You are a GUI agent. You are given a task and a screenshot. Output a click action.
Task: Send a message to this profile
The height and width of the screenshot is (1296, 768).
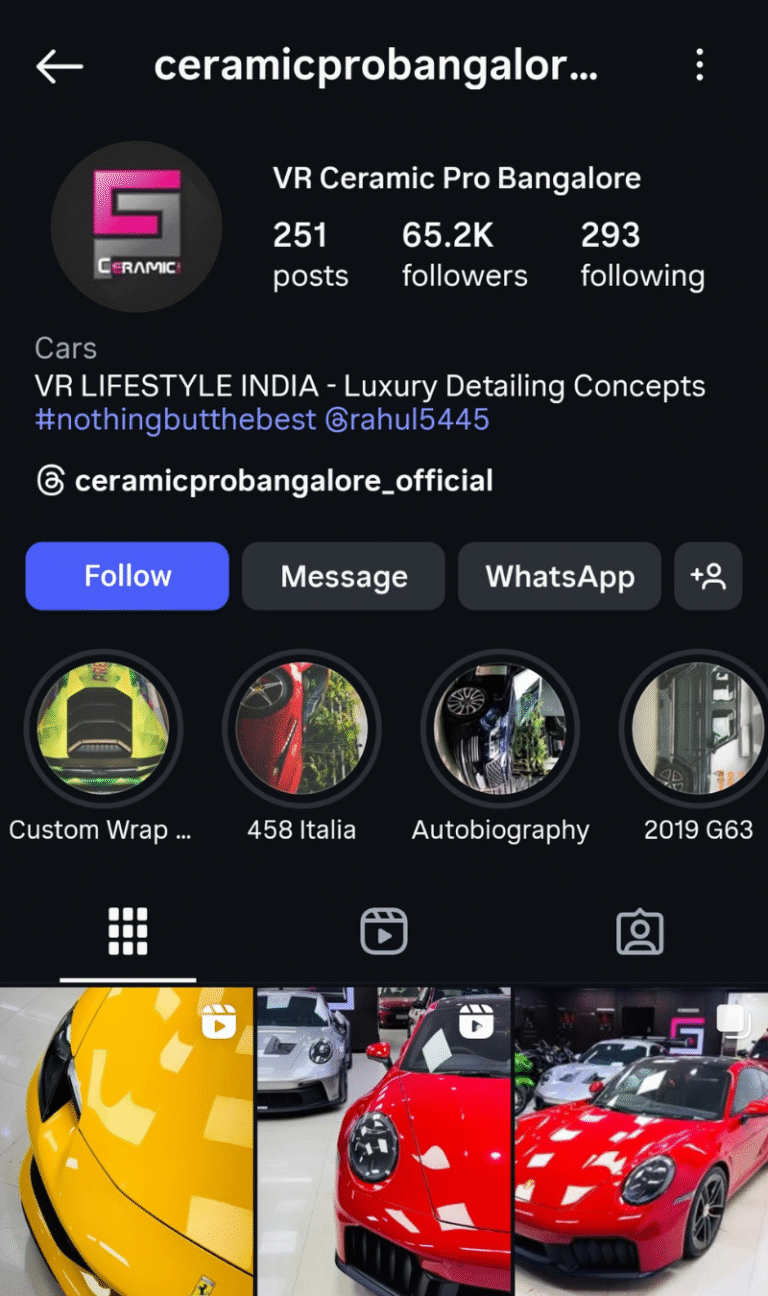pyautogui.click(x=343, y=576)
